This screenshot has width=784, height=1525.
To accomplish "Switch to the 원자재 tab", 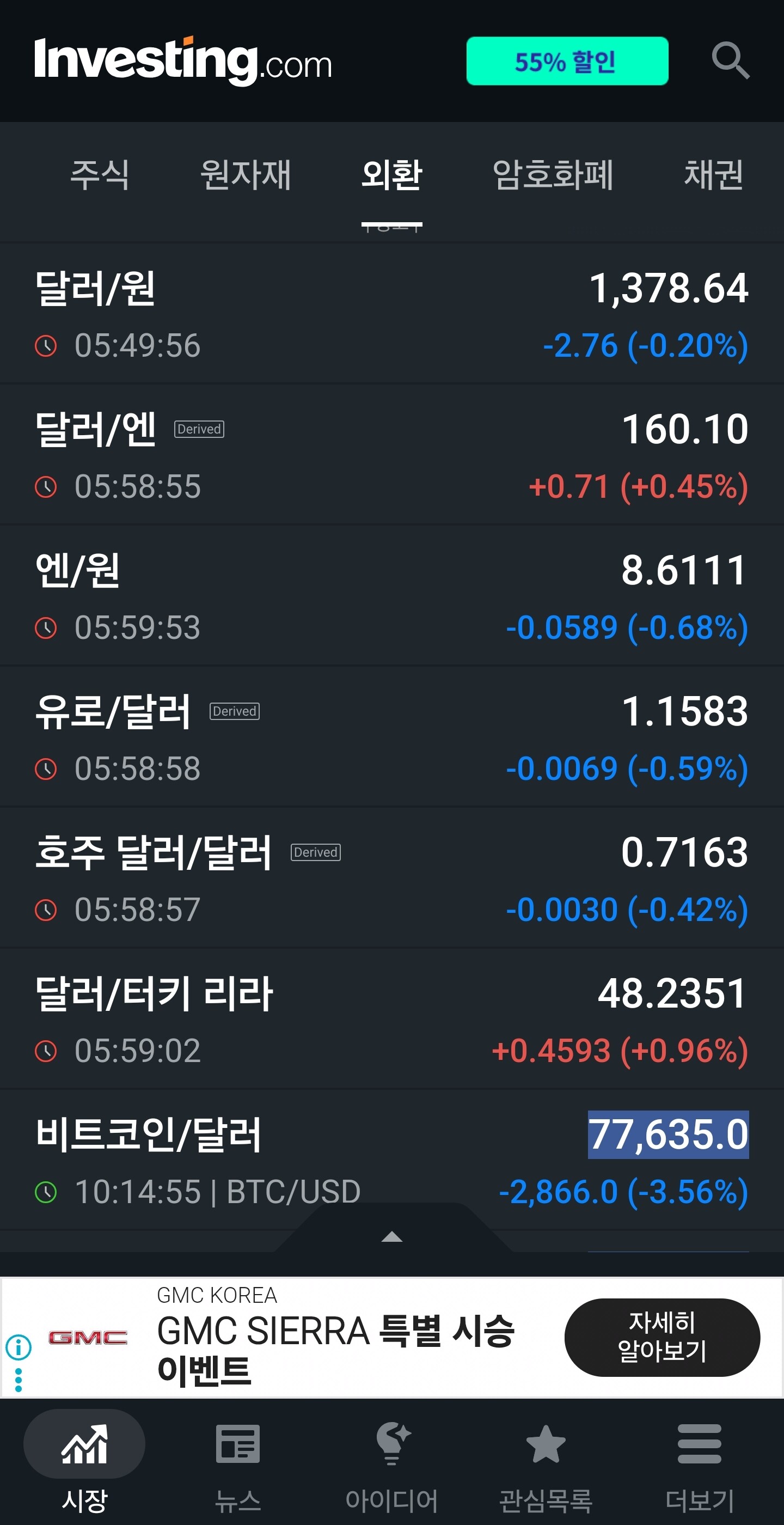I will (x=246, y=175).
